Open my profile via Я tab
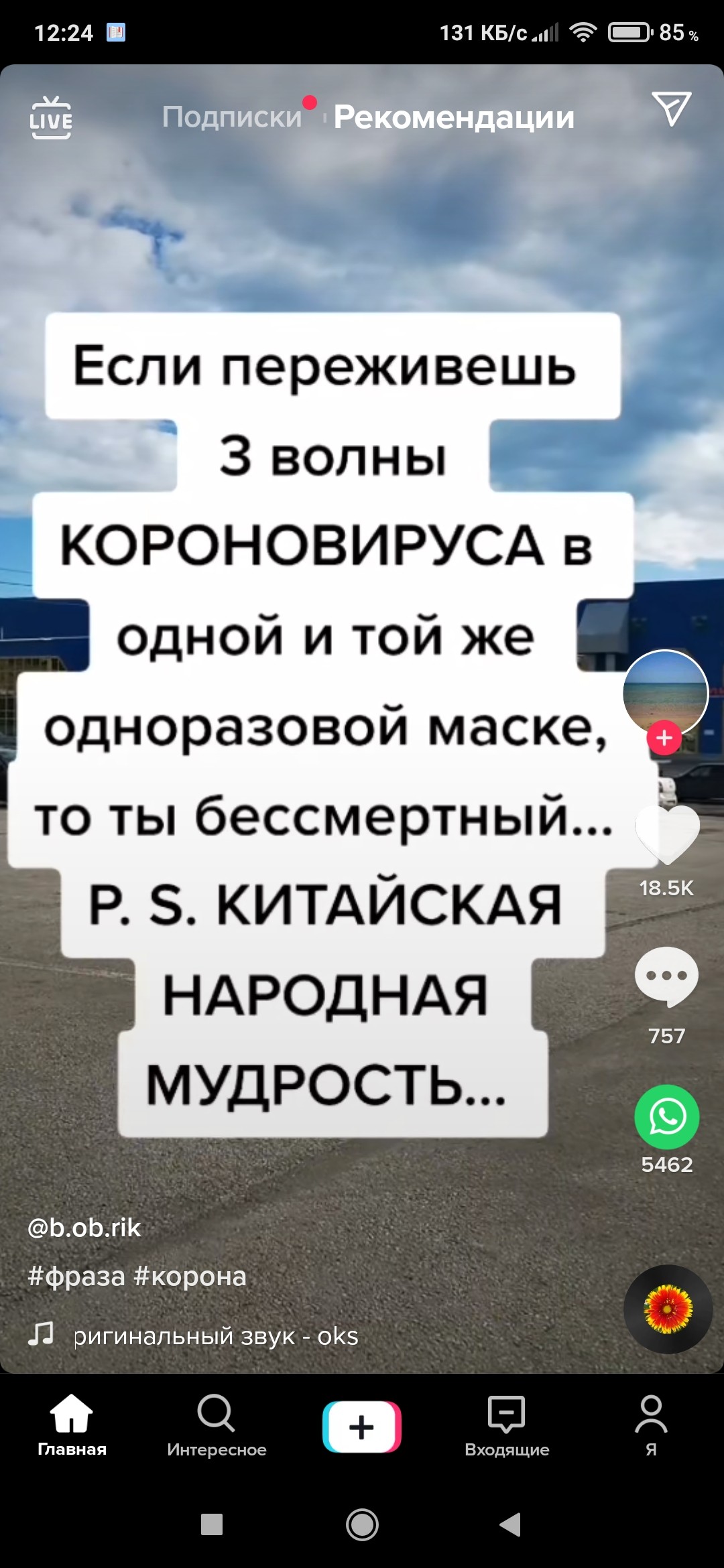The image size is (724, 1568). pos(651,1425)
